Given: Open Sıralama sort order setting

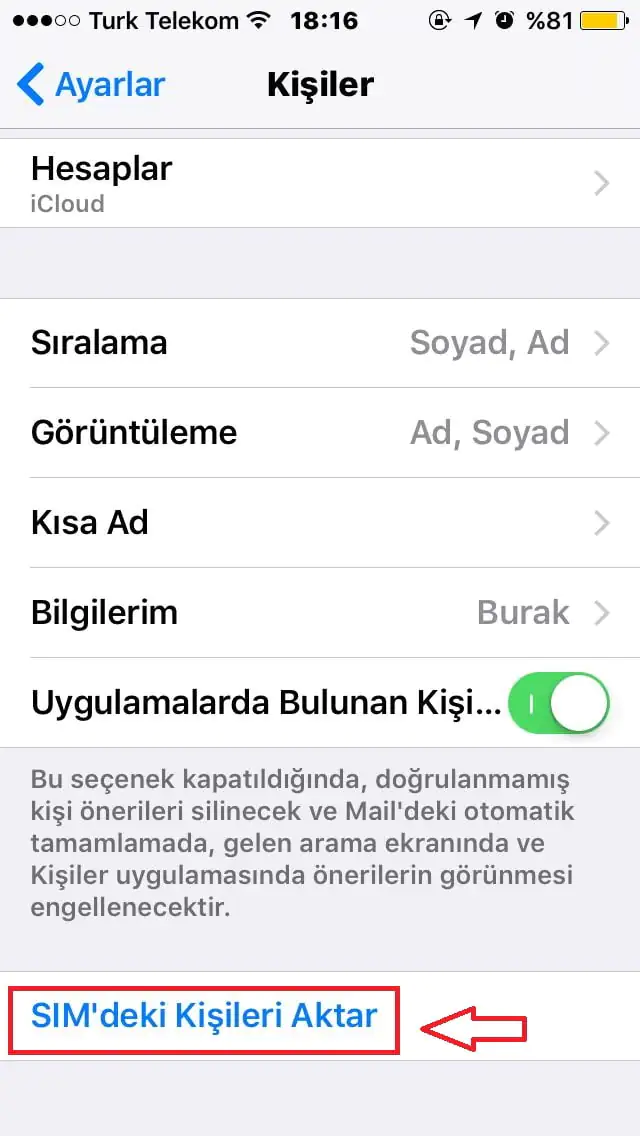Looking at the screenshot, I should [x=320, y=343].
